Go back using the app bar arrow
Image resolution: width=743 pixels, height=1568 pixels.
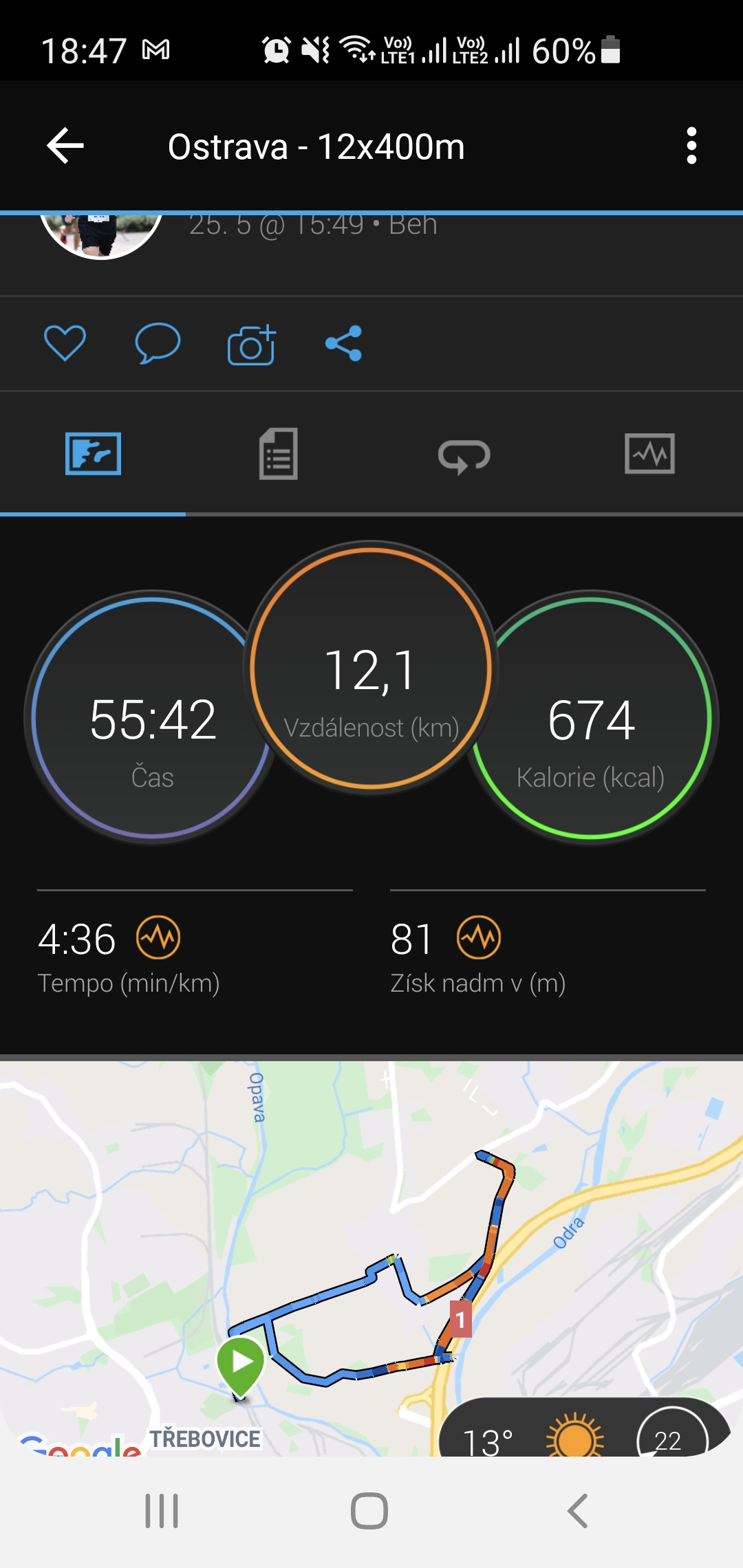click(65, 146)
